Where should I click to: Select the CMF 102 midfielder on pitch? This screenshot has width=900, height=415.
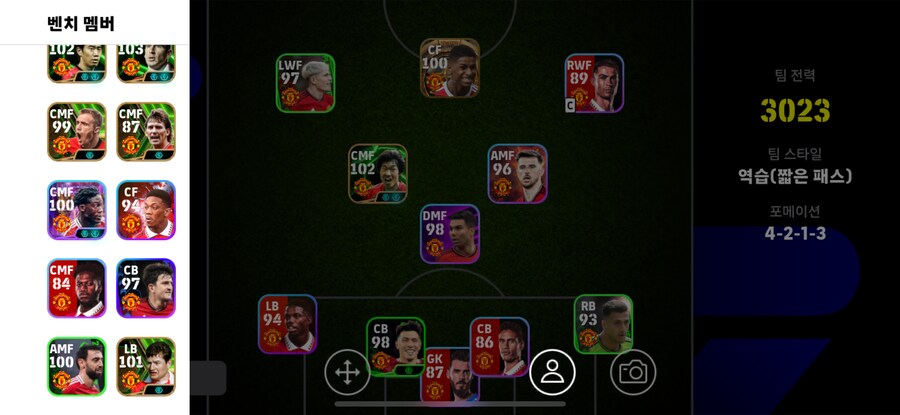coord(377,174)
